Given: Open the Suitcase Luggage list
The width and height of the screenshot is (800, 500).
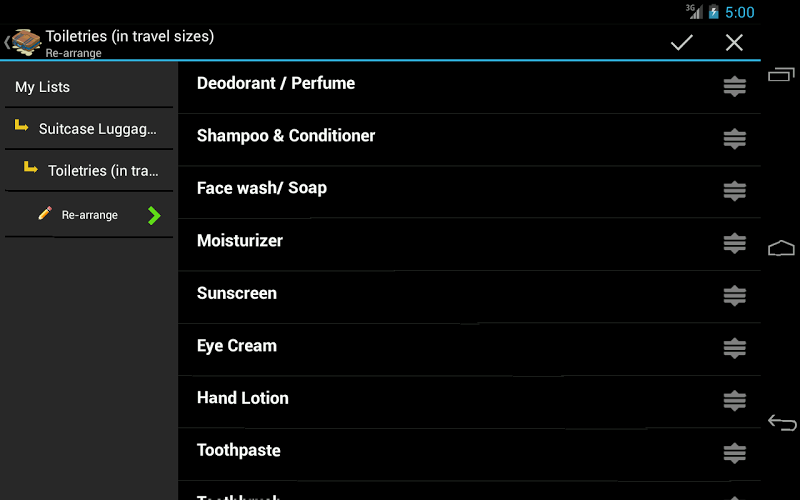Looking at the screenshot, I should click(89, 129).
